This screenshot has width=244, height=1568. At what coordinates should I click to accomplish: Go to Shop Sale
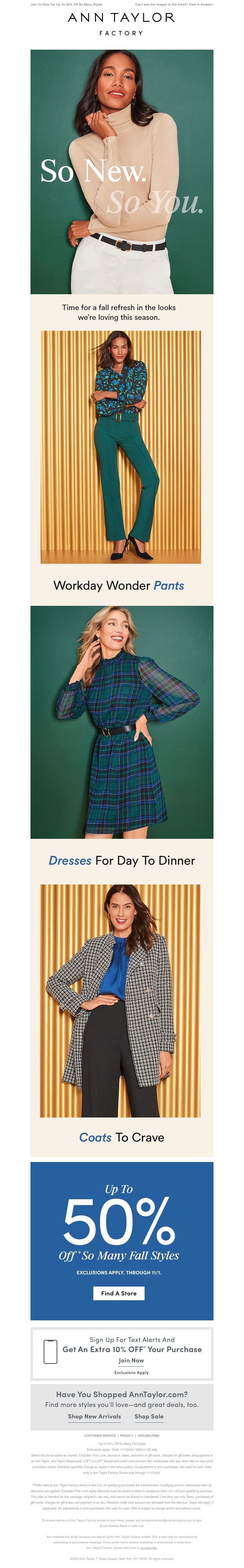click(149, 1416)
